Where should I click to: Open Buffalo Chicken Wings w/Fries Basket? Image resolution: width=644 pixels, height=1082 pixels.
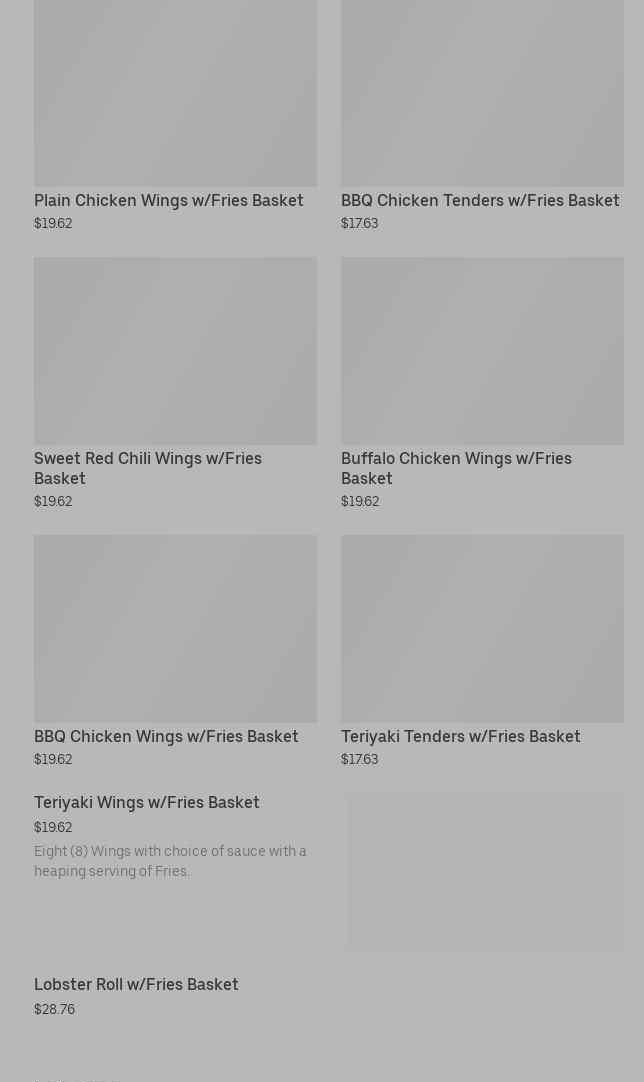pyautogui.click(x=456, y=468)
